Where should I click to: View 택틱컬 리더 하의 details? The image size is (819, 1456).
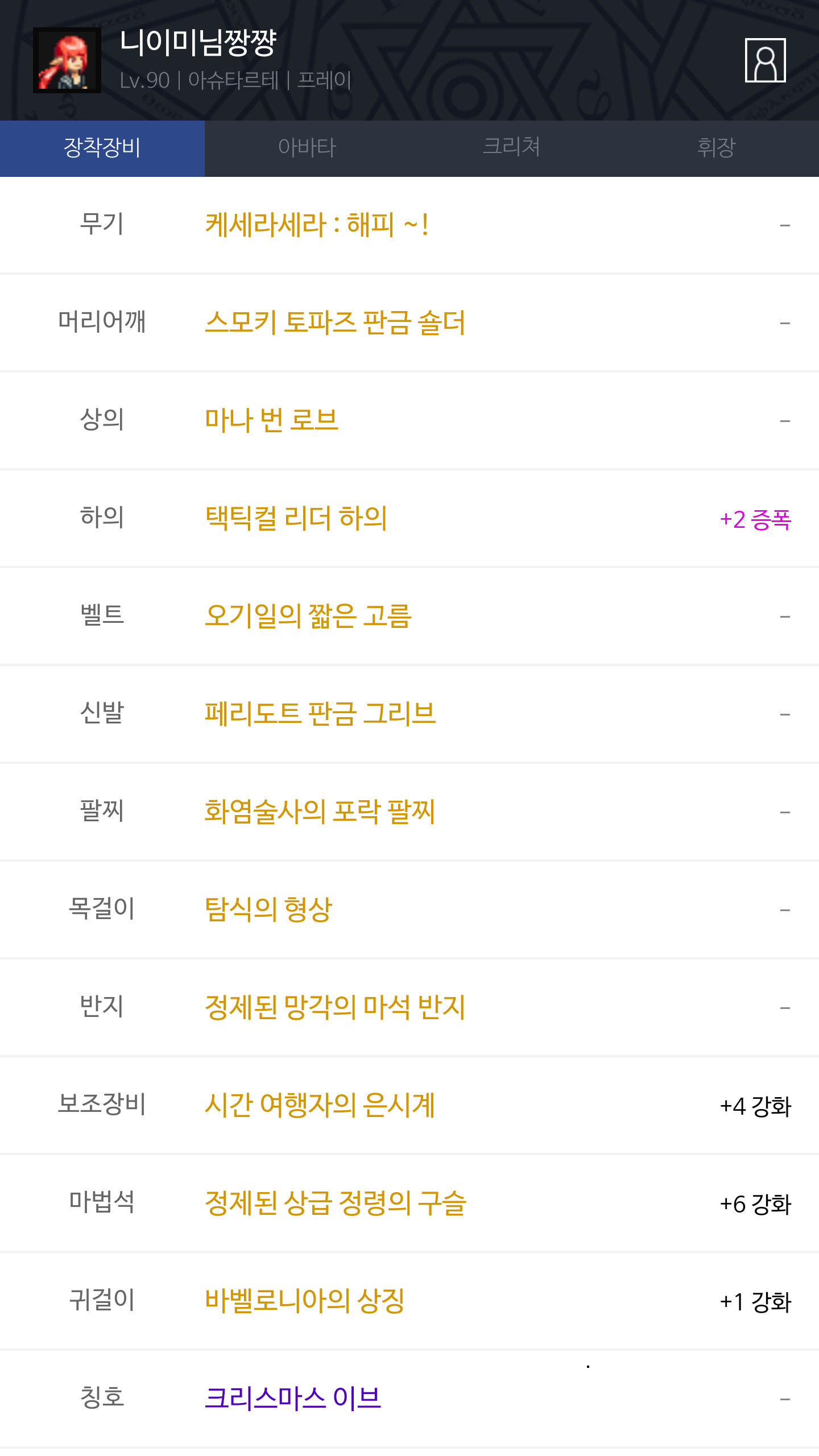coord(296,518)
